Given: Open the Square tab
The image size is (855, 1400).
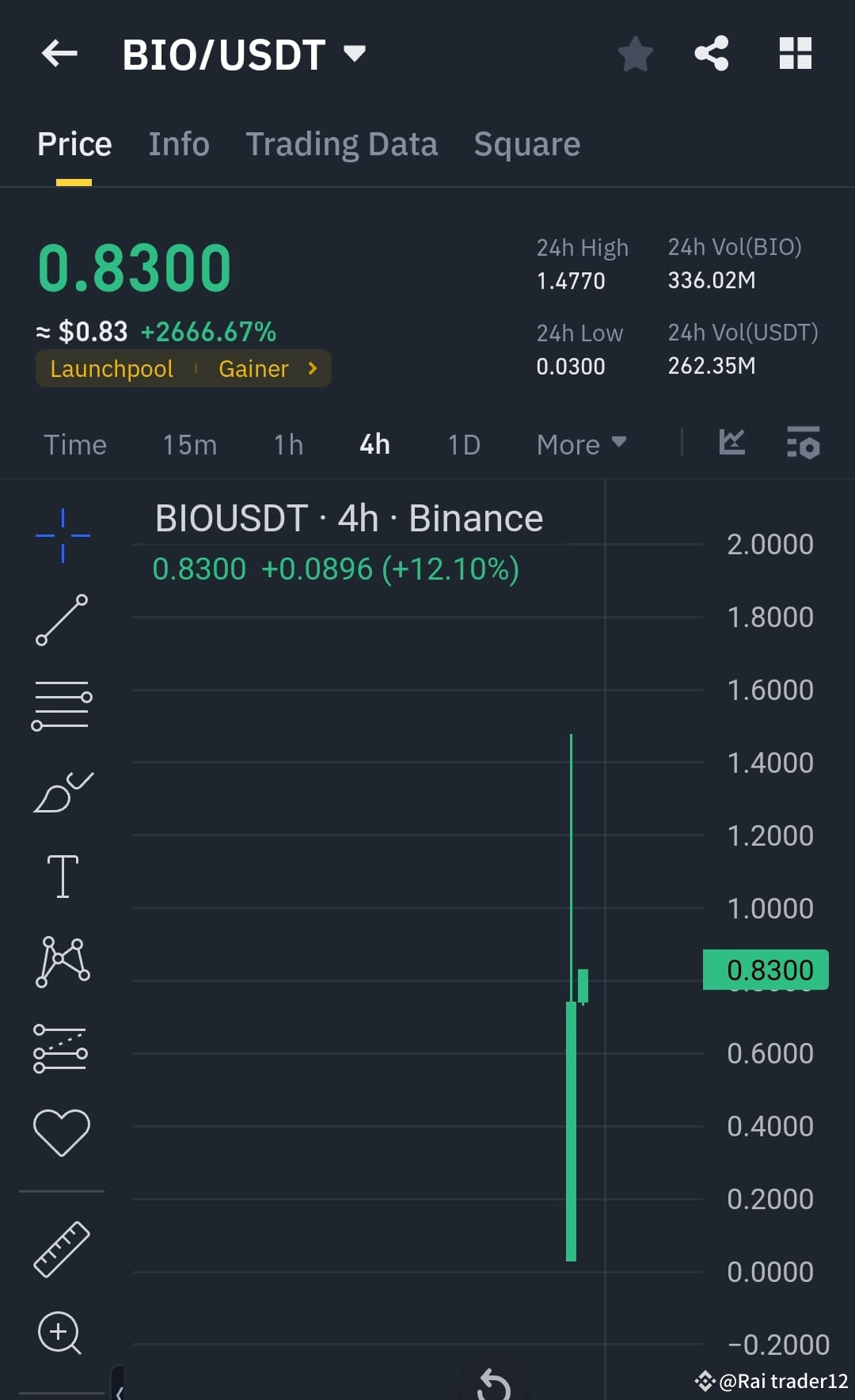Looking at the screenshot, I should point(526,143).
